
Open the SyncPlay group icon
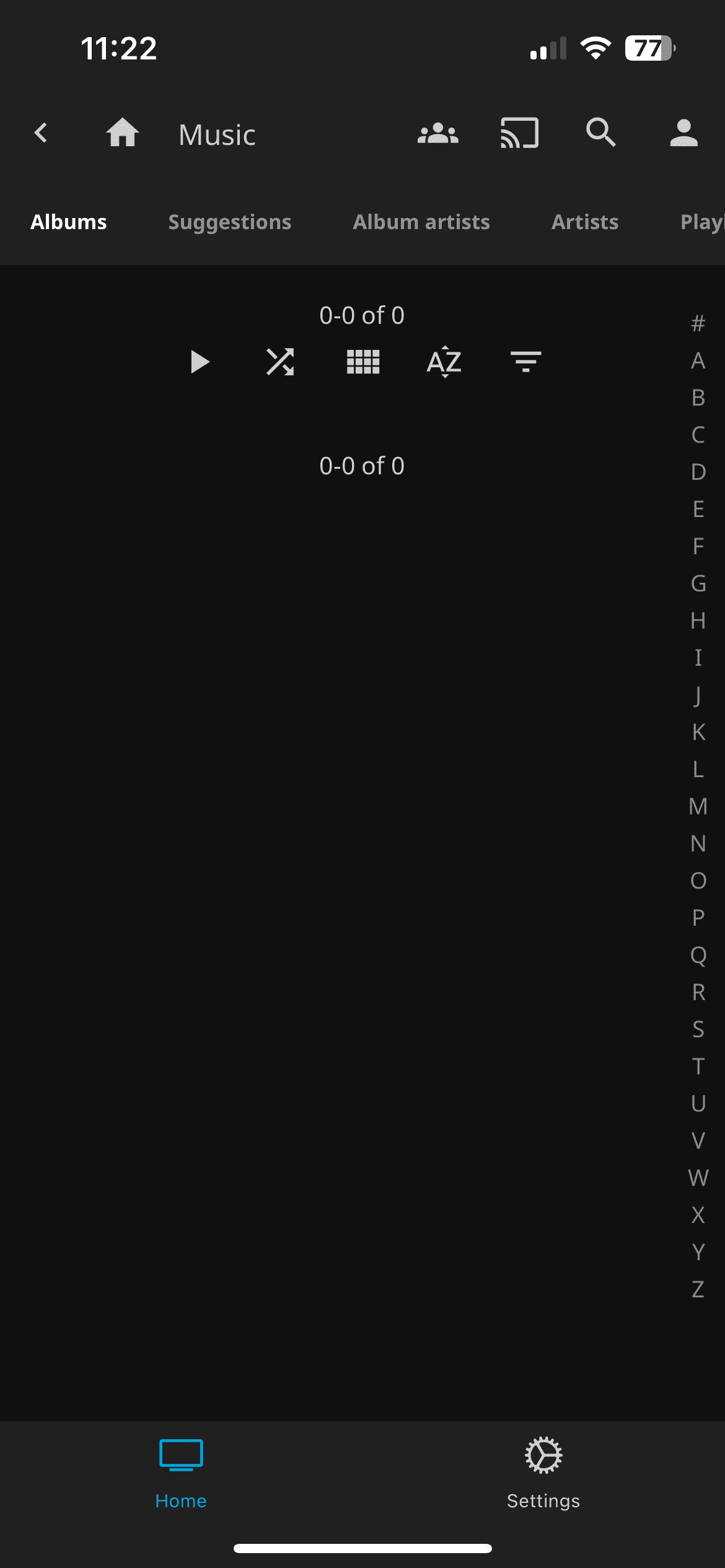point(437,133)
